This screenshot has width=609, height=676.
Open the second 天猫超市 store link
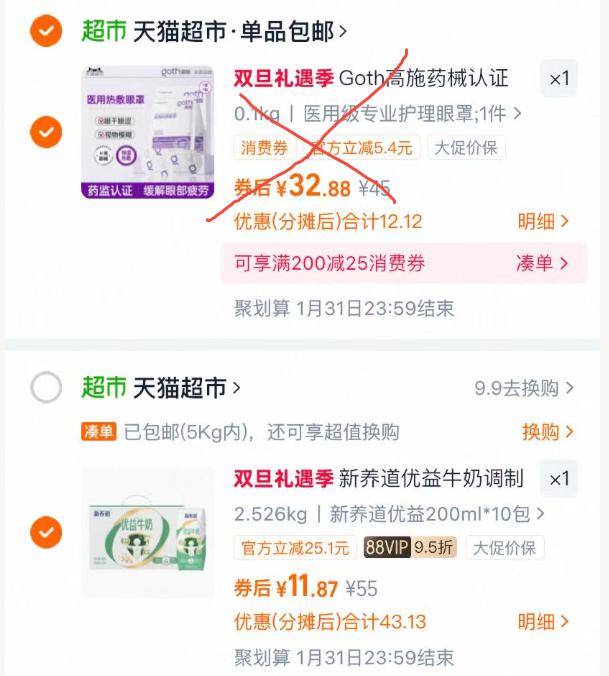coord(161,387)
